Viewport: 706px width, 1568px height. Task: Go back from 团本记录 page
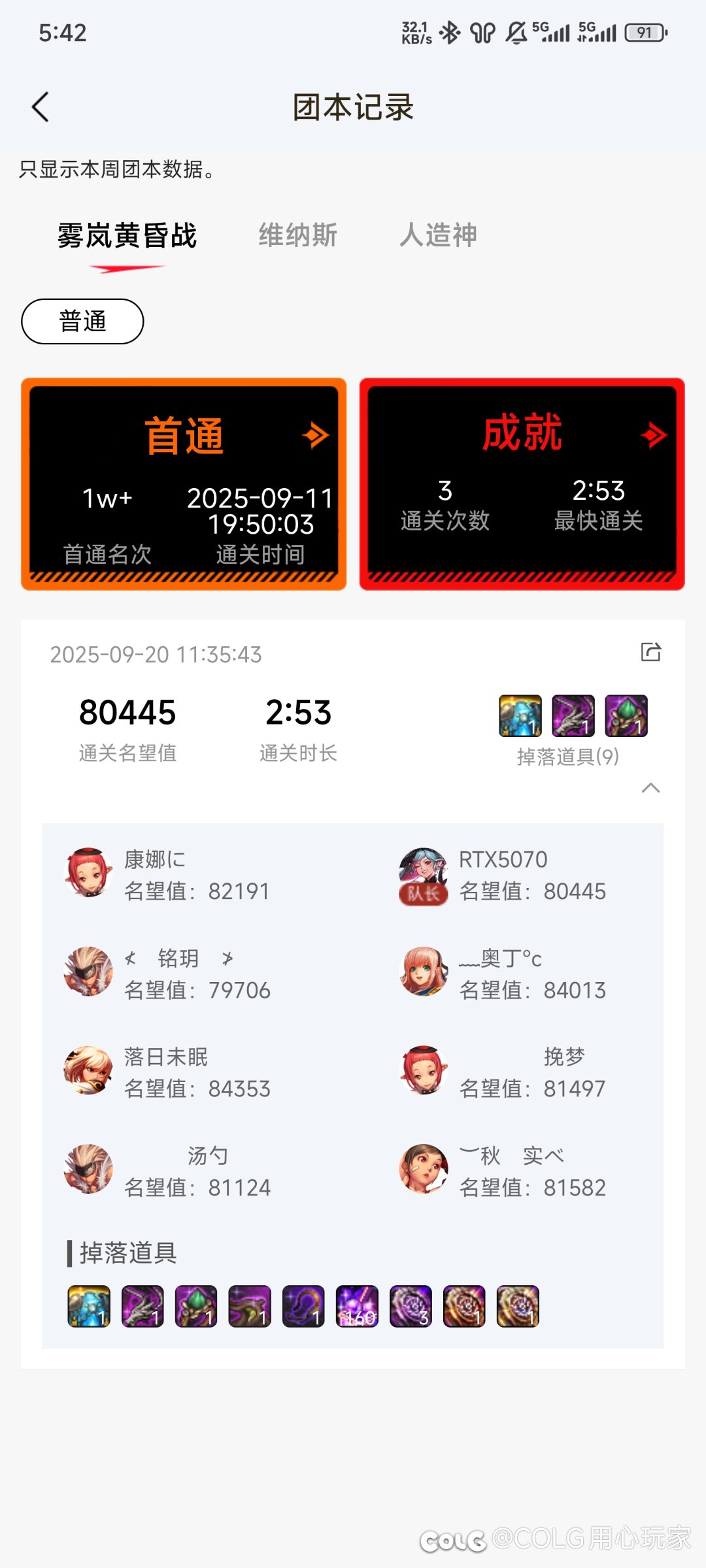click(41, 107)
